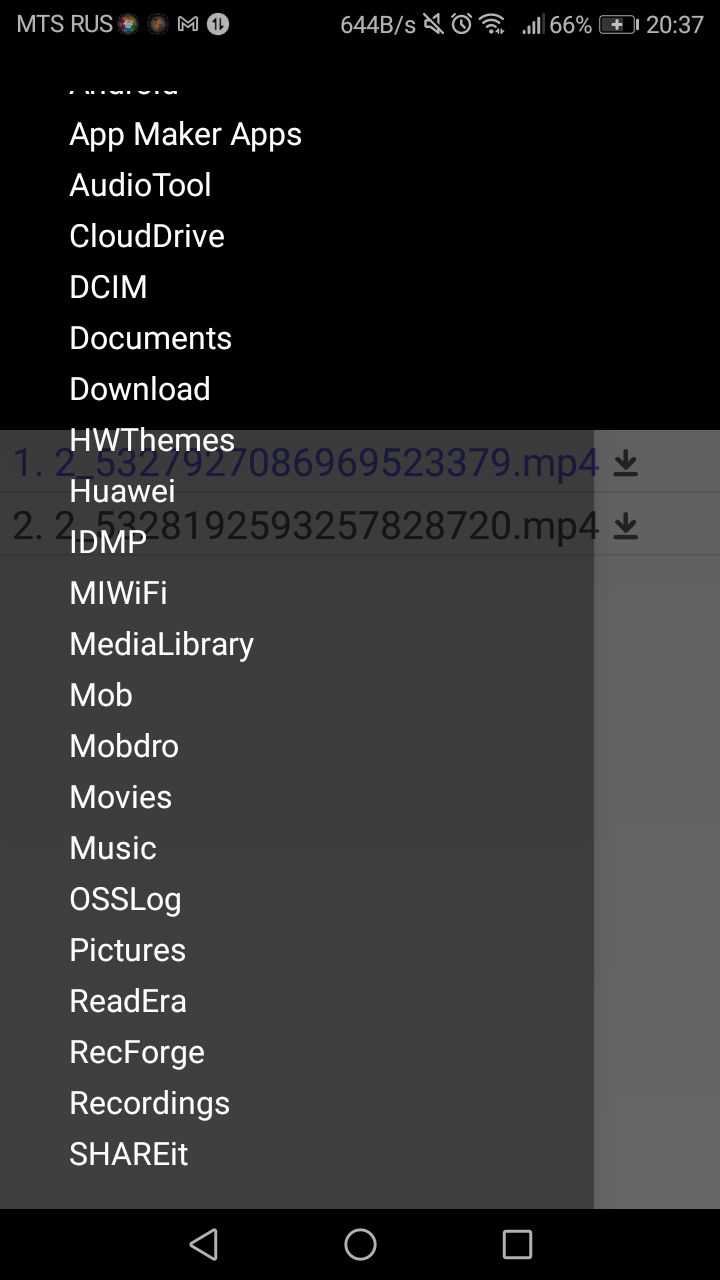Open the DCIM folder
Image resolution: width=720 pixels, height=1280 pixels.
click(x=108, y=287)
